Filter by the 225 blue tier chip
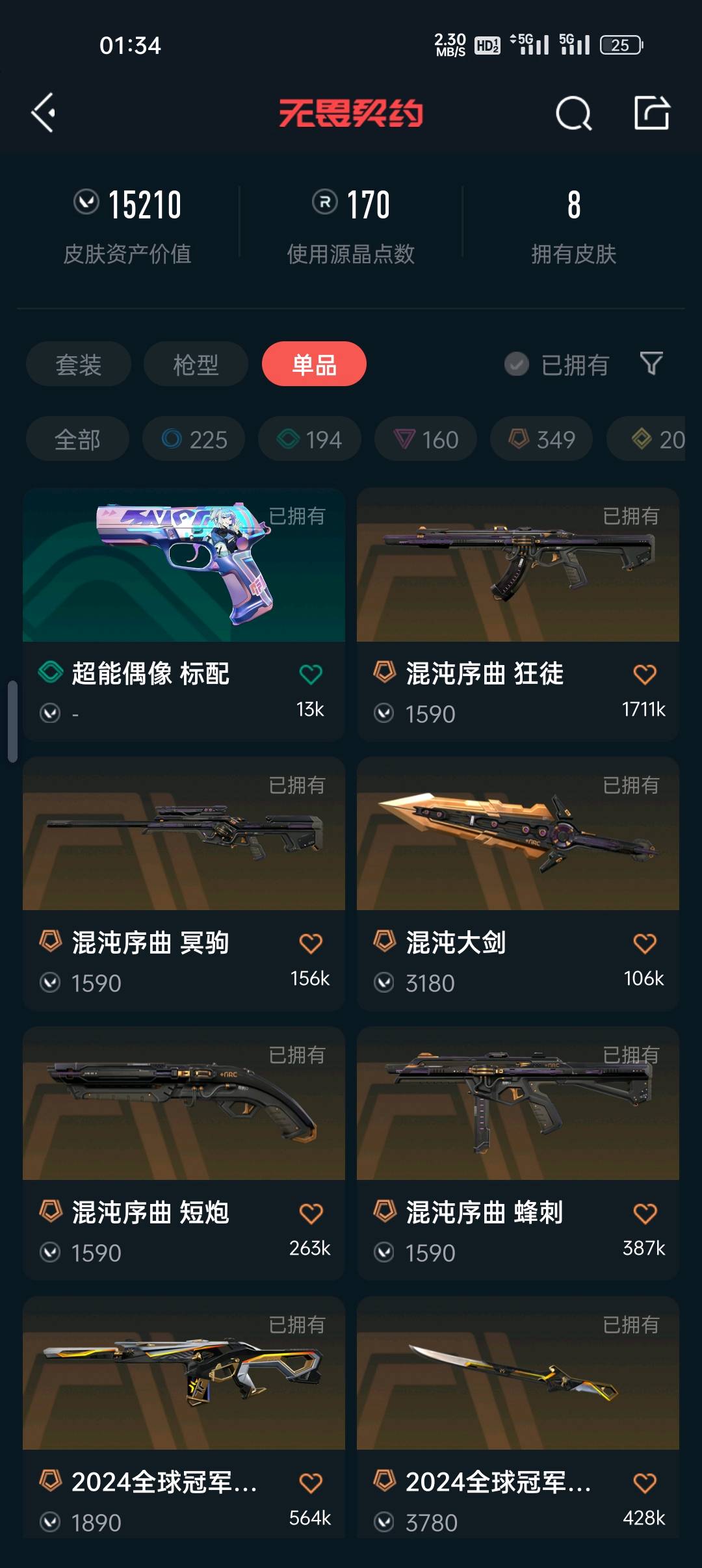Screen dimensions: 702x1568 194,439
